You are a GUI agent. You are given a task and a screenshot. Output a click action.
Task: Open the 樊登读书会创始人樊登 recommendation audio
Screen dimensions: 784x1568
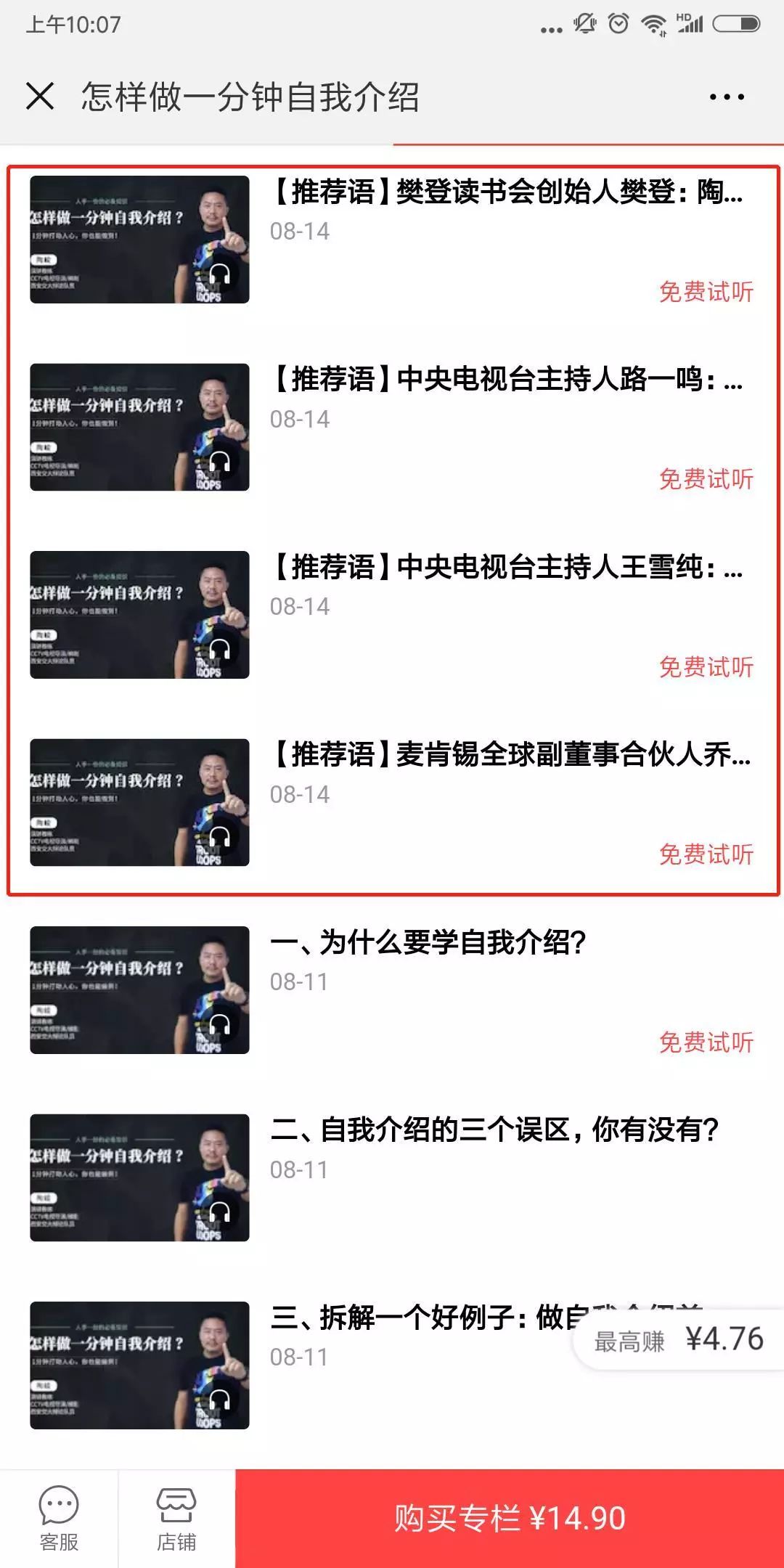506,192
